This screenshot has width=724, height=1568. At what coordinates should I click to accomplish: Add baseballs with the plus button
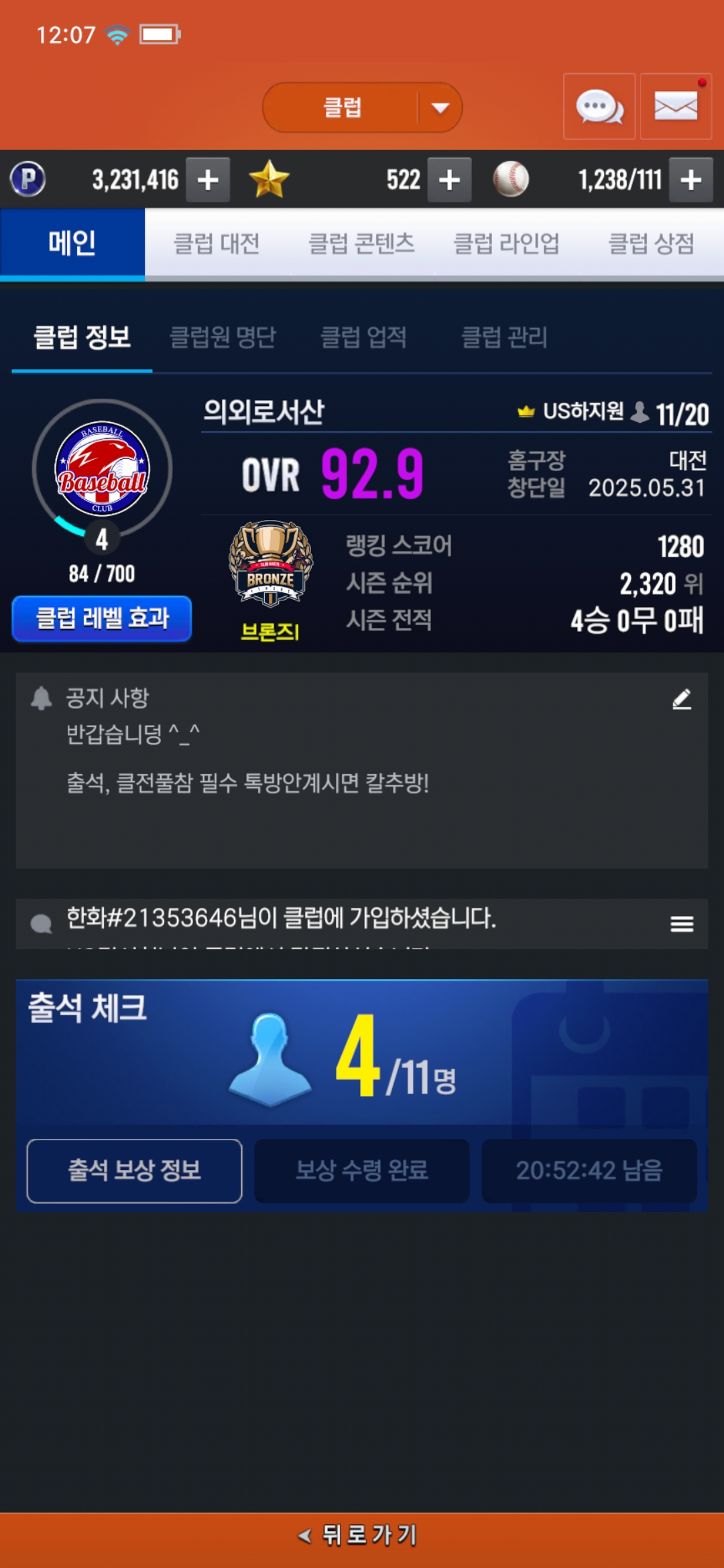pyautogui.click(x=691, y=180)
